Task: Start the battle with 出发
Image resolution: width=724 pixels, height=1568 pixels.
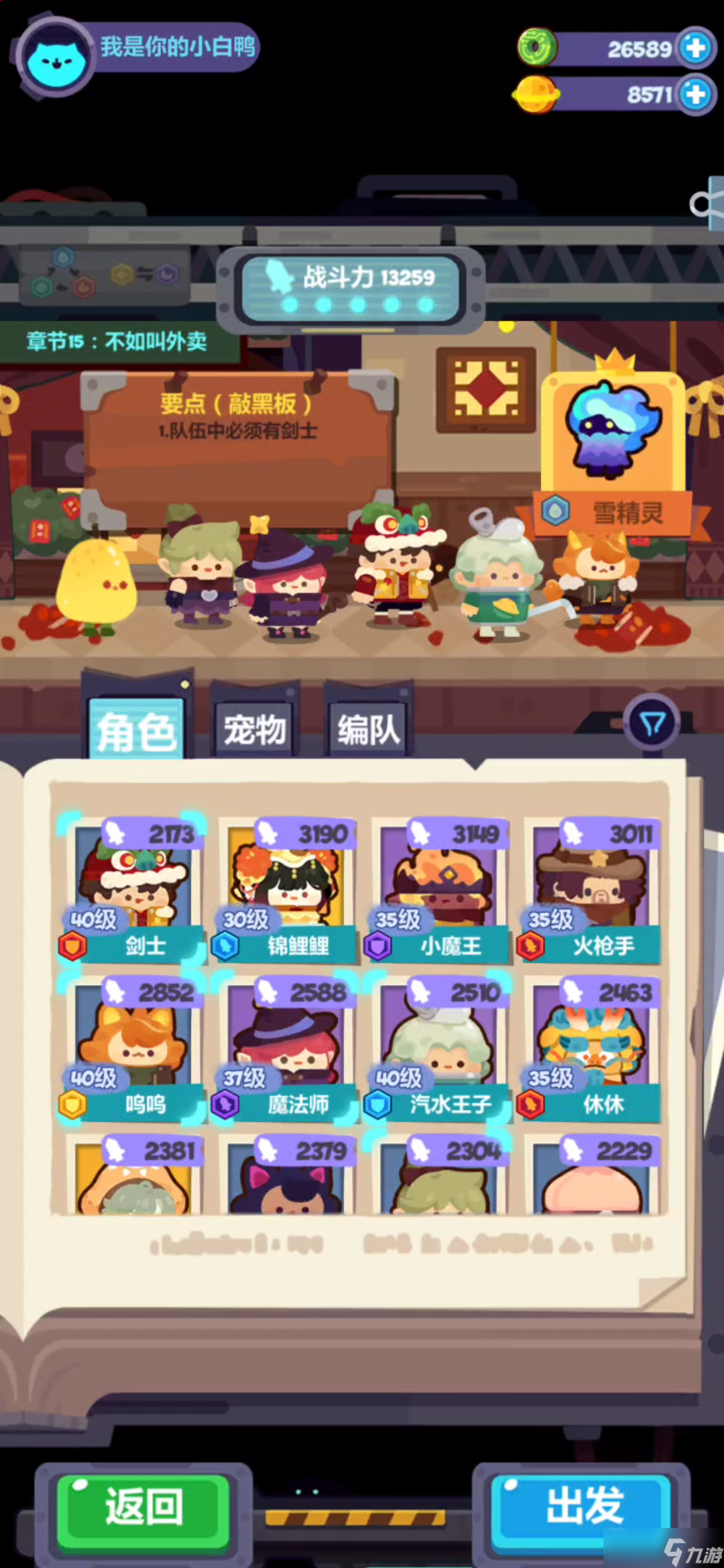Action: 582,1506
